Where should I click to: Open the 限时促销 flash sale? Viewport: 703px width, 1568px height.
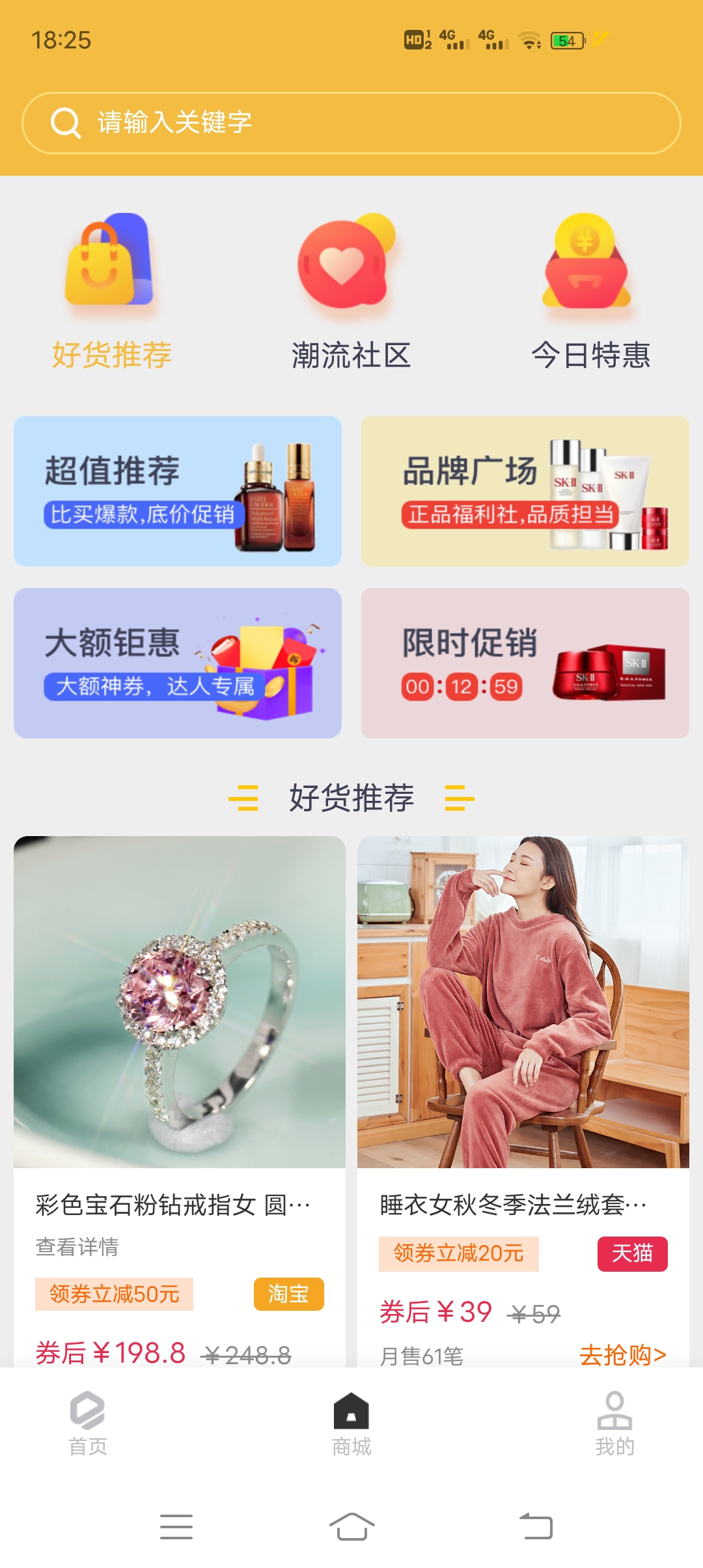[525, 663]
